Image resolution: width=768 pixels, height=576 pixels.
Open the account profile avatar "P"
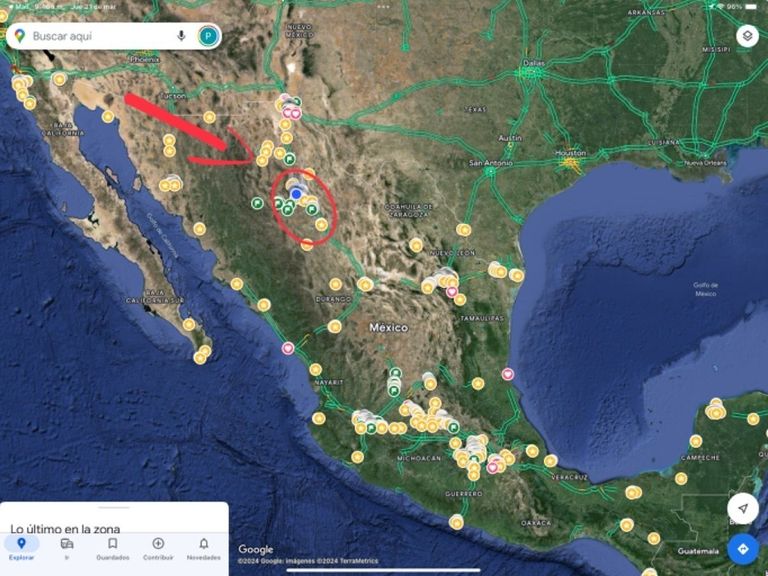[208, 36]
